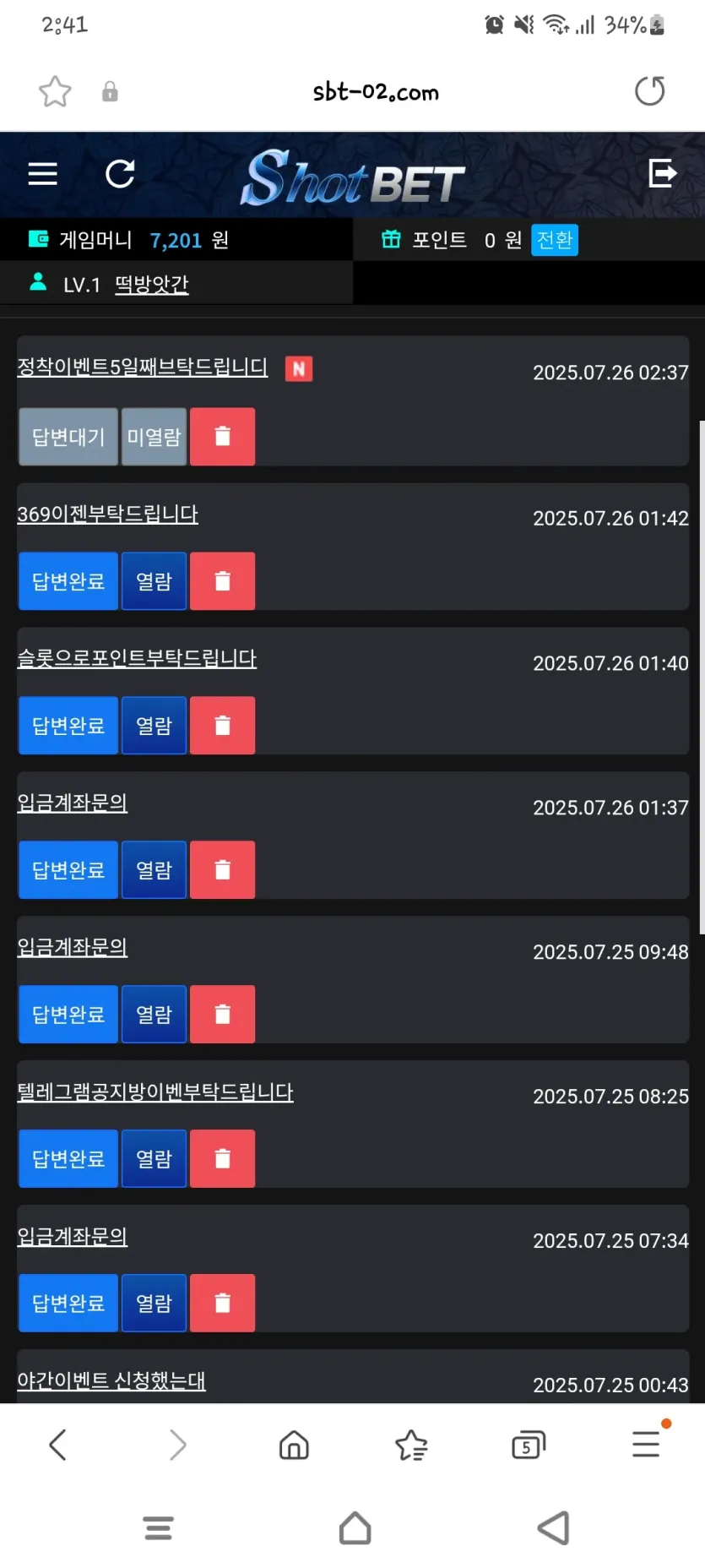Screen dimensions: 705x1568
Task: Tap the site refresh icon beside menu
Action: click(x=120, y=174)
